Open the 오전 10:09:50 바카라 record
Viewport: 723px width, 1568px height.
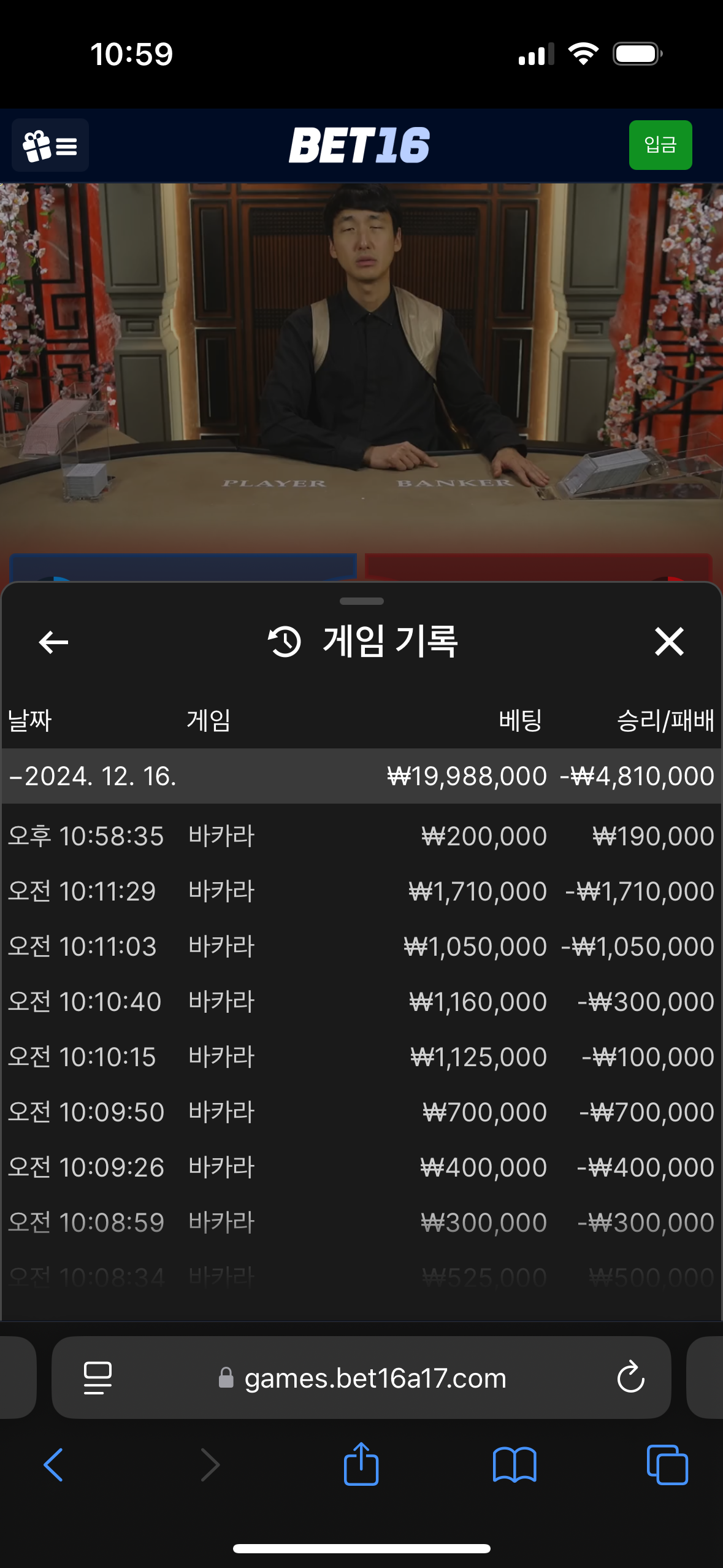[x=361, y=1112]
